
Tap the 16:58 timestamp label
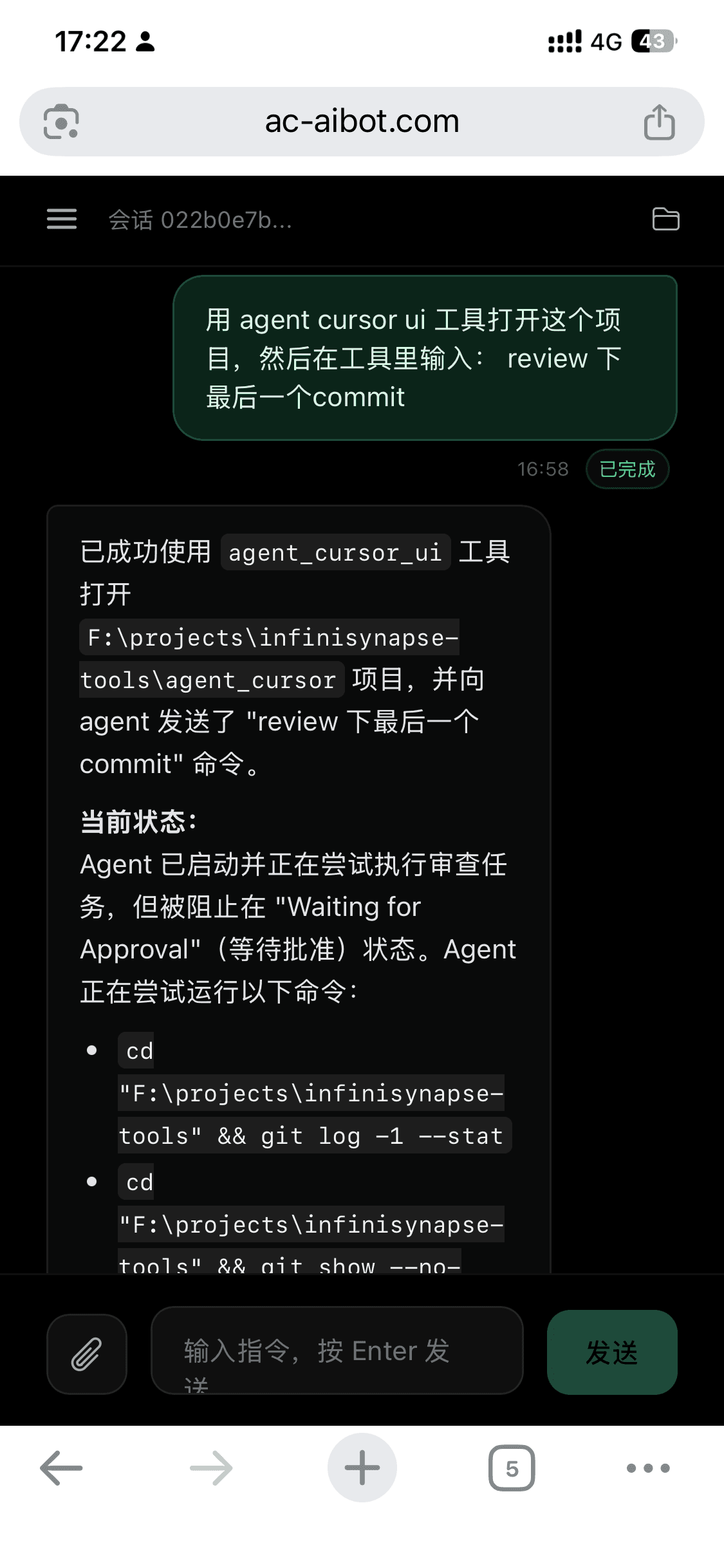pyautogui.click(x=543, y=469)
